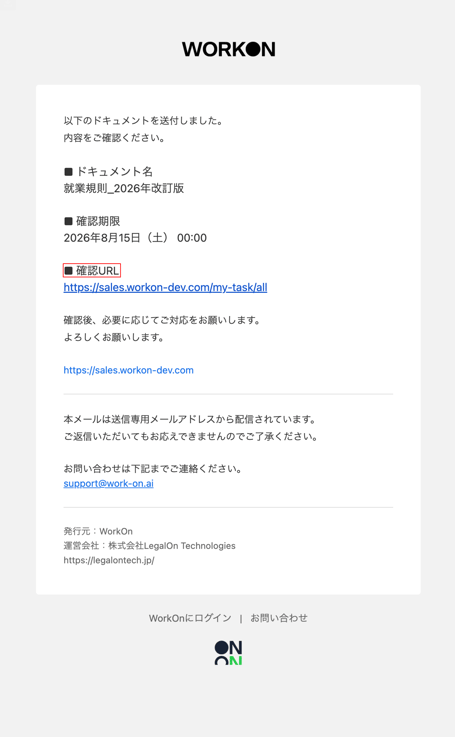Open the お問い合わせ footer link
This screenshot has height=737, width=455.
coord(279,618)
